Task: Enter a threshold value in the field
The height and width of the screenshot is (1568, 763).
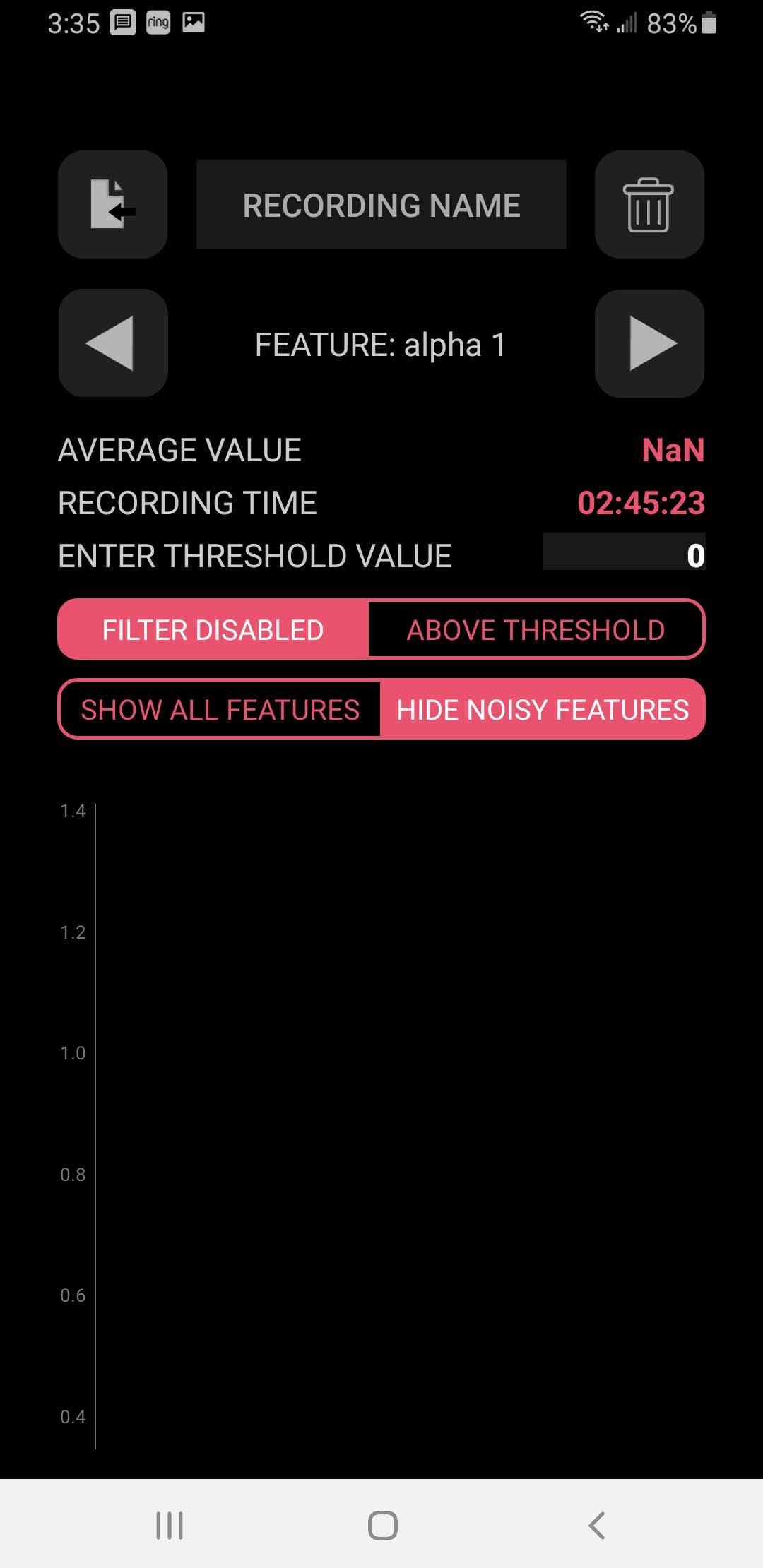Action: pos(624,555)
